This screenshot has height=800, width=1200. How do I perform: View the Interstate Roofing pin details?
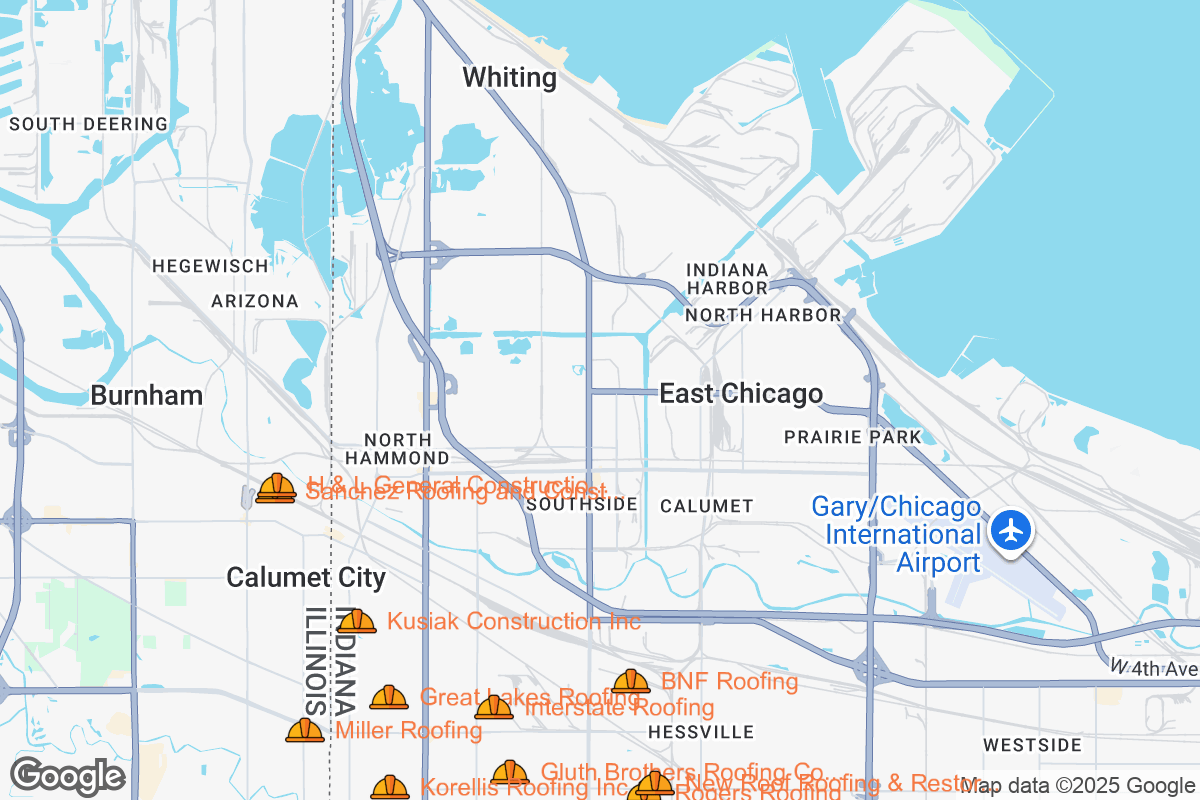[x=493, y=707]
